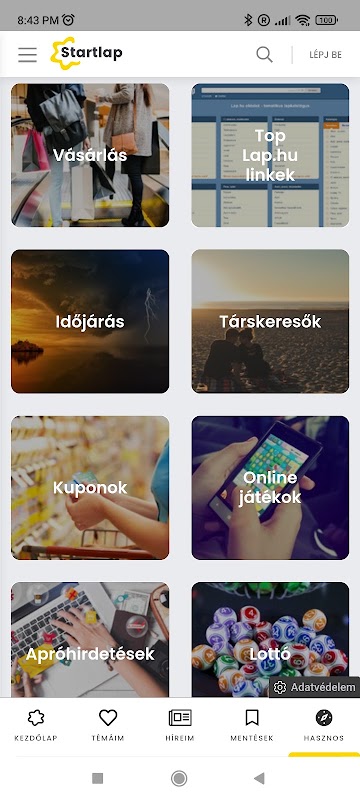Go to the Híreim tab

pyautogui.click(x=180, y=725)
